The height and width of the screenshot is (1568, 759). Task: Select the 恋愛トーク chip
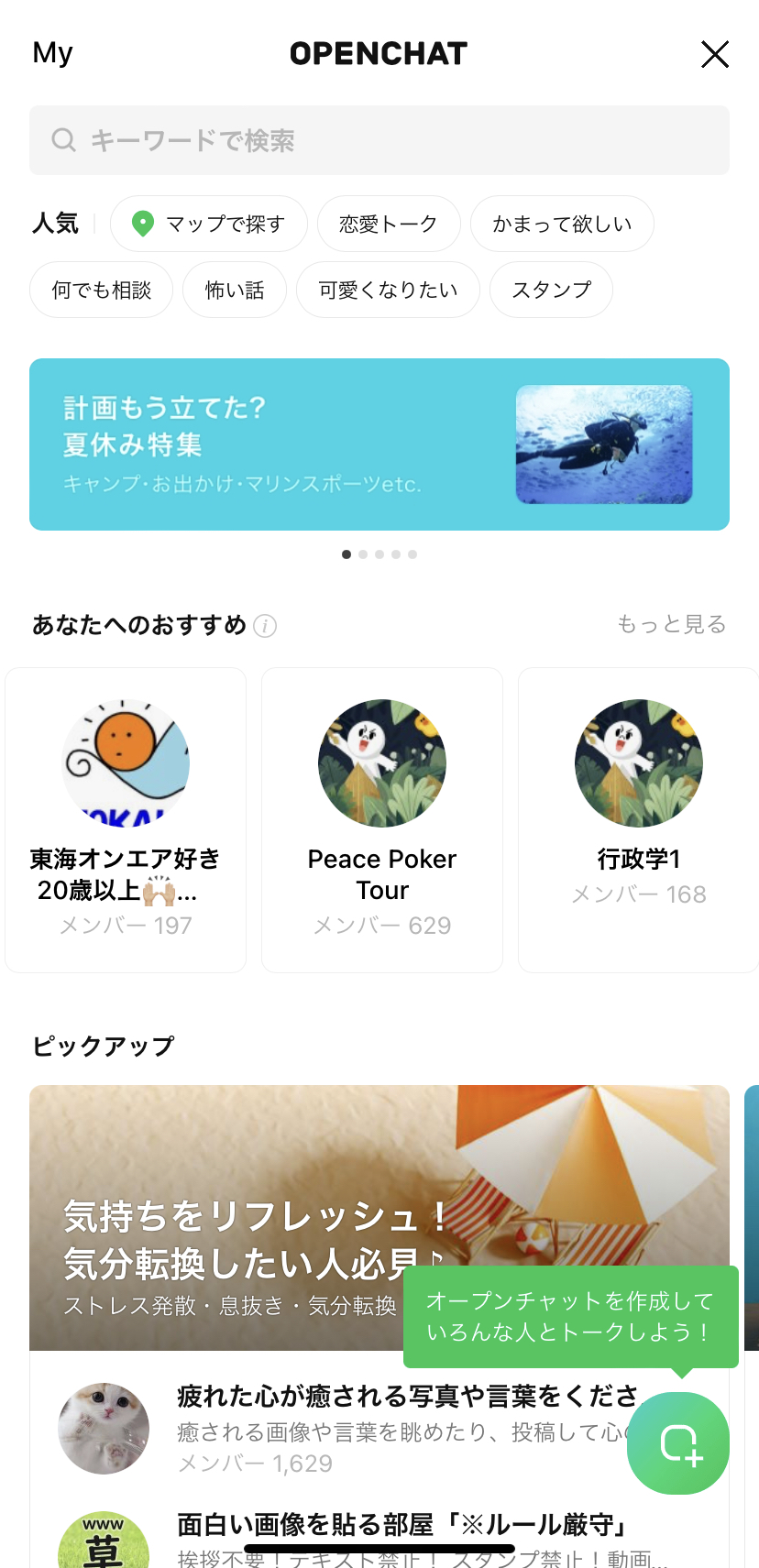point(389,224)
